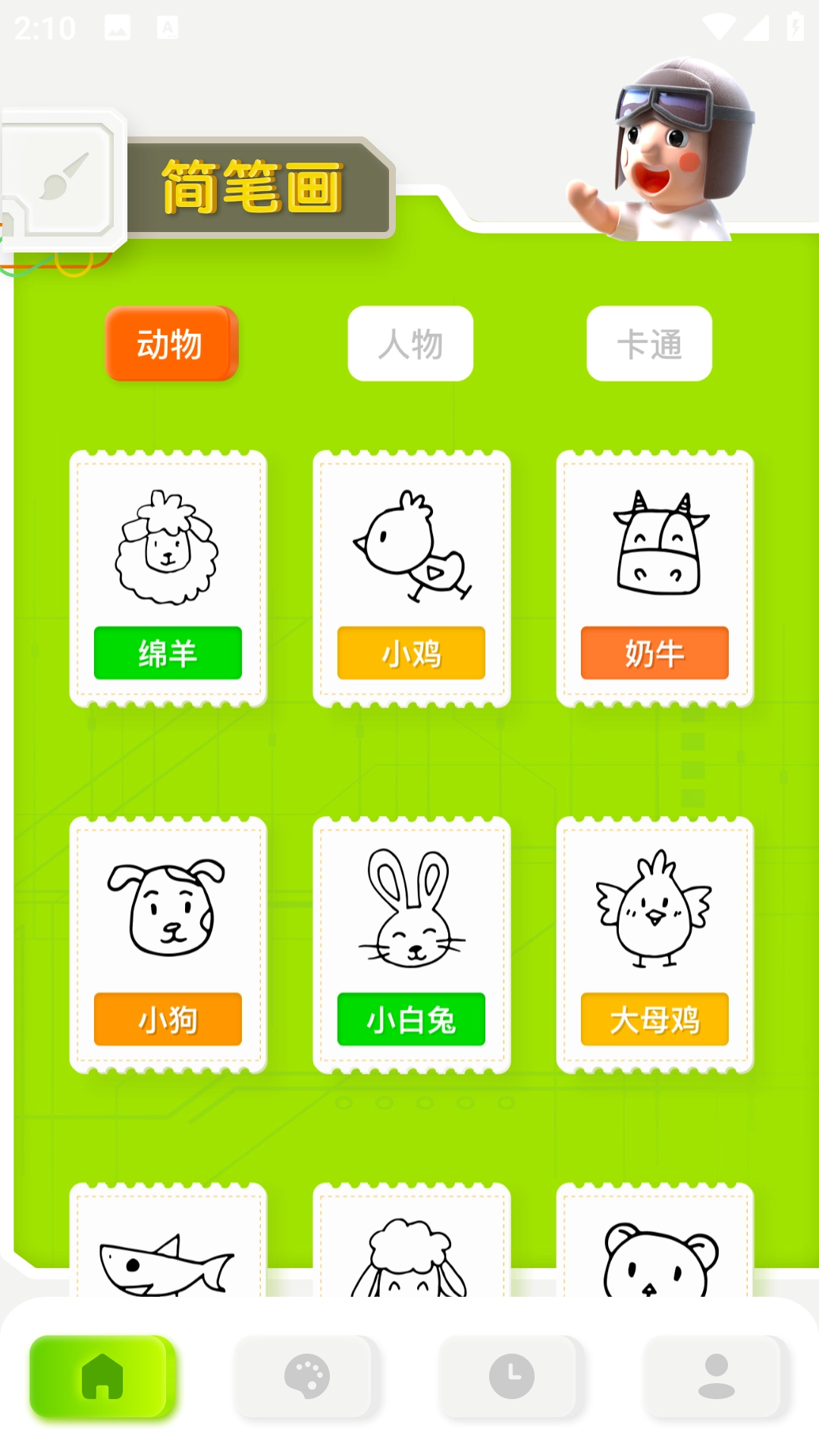819x1456 pixels.
Task: Open the 小鸡 chick drawing card
Action: point(411,579)
